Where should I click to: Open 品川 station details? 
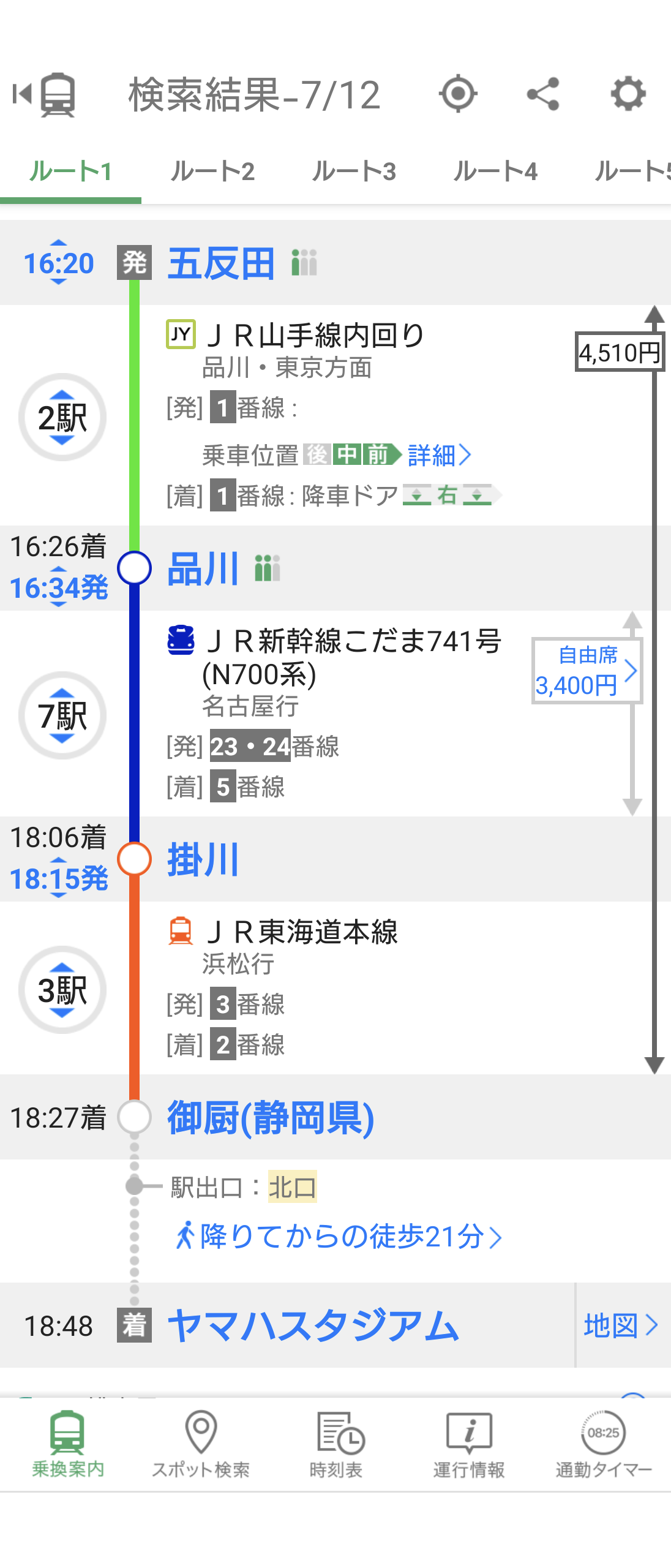pos(203,568)
